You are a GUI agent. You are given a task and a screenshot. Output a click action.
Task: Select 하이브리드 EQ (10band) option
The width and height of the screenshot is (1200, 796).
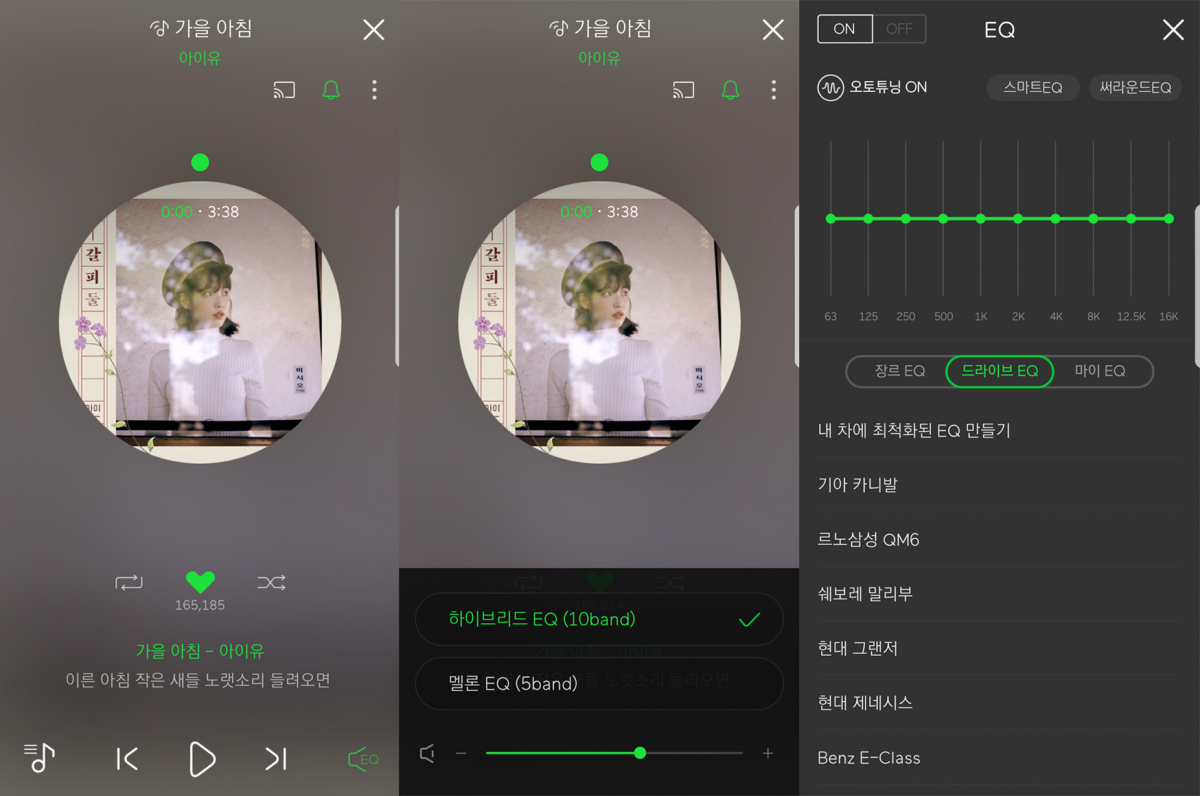tap(598, 619)
